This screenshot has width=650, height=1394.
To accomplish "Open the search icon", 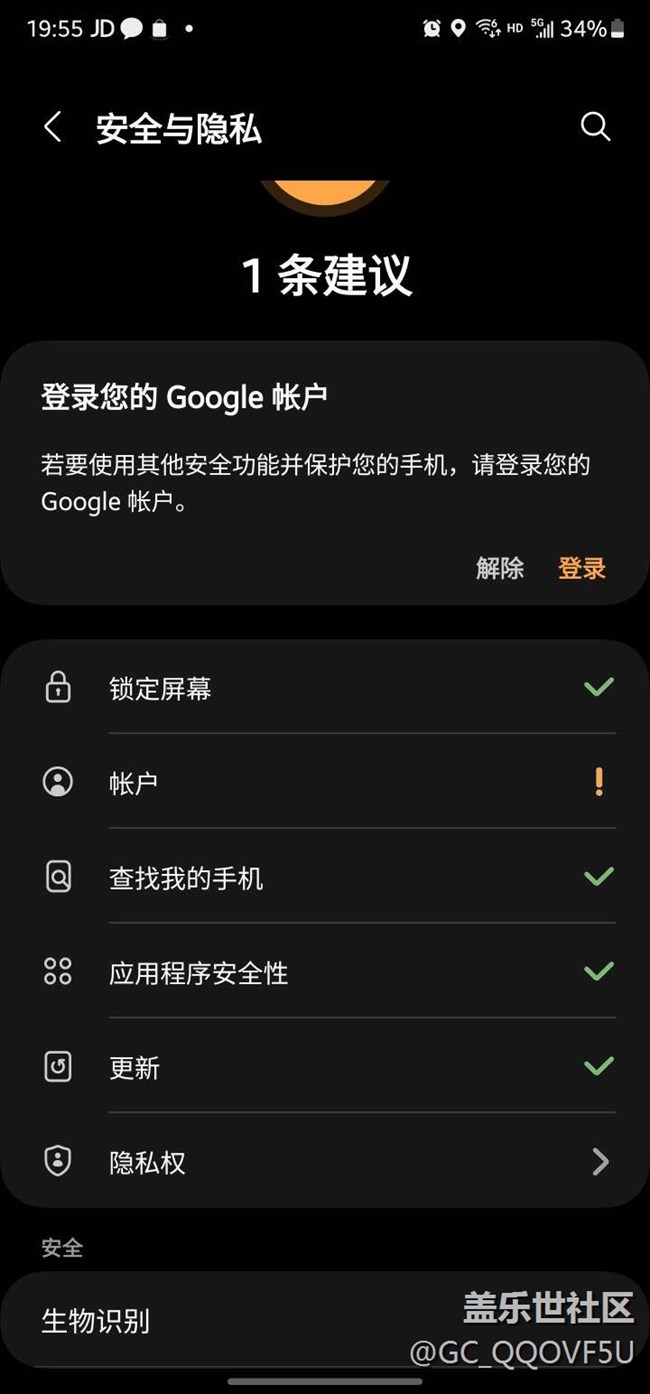I will 595,127.
